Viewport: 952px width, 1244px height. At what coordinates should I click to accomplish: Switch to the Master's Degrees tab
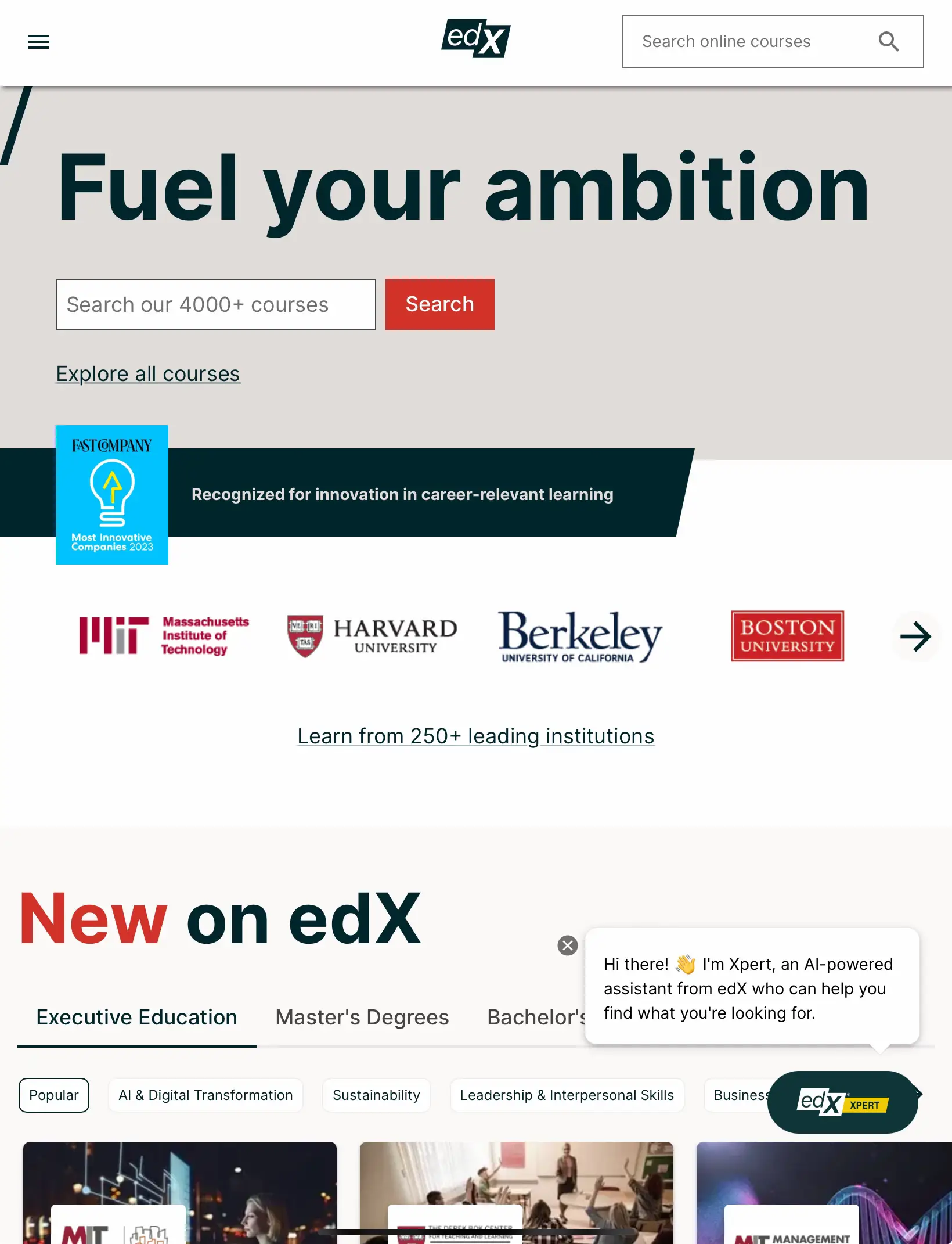pos(362,1018)
